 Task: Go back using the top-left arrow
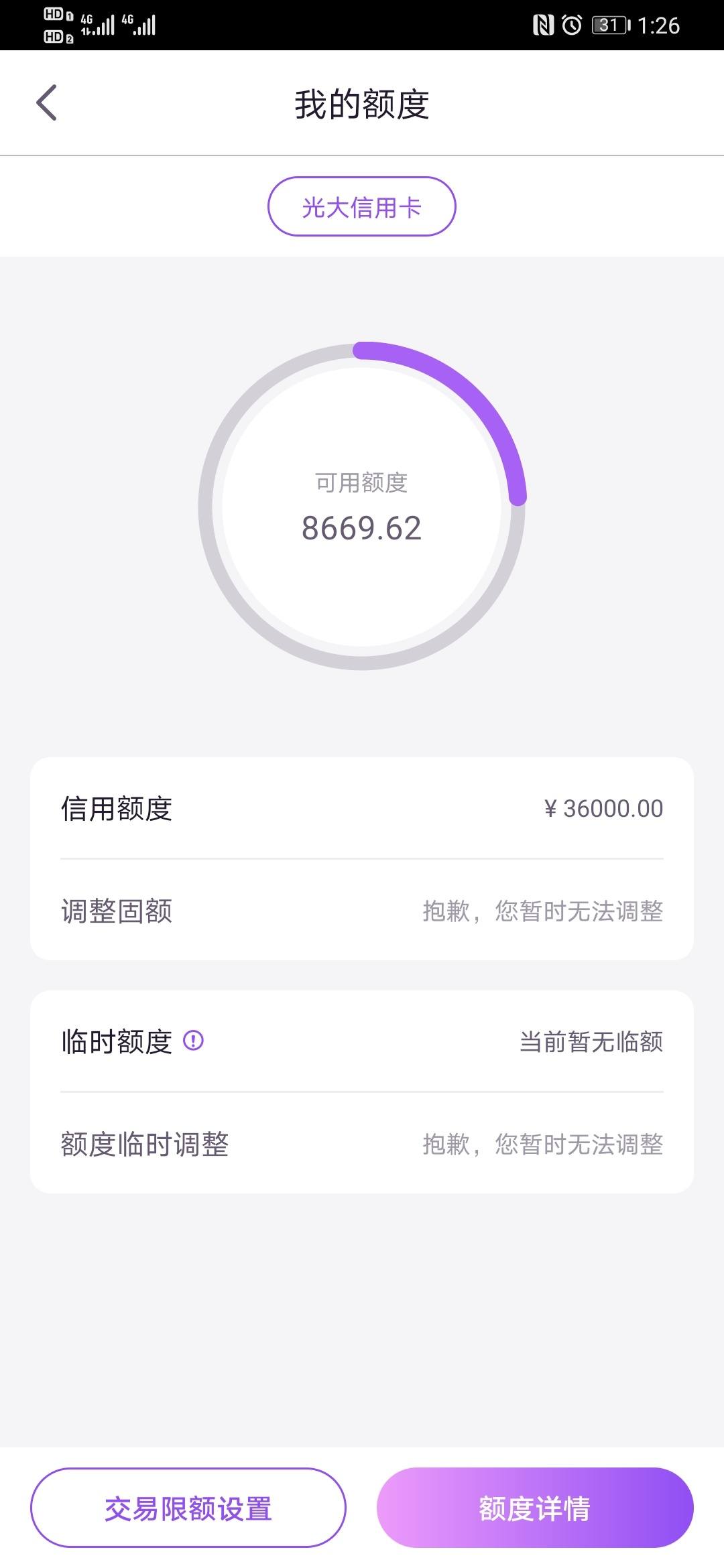[x=47, y=103]
